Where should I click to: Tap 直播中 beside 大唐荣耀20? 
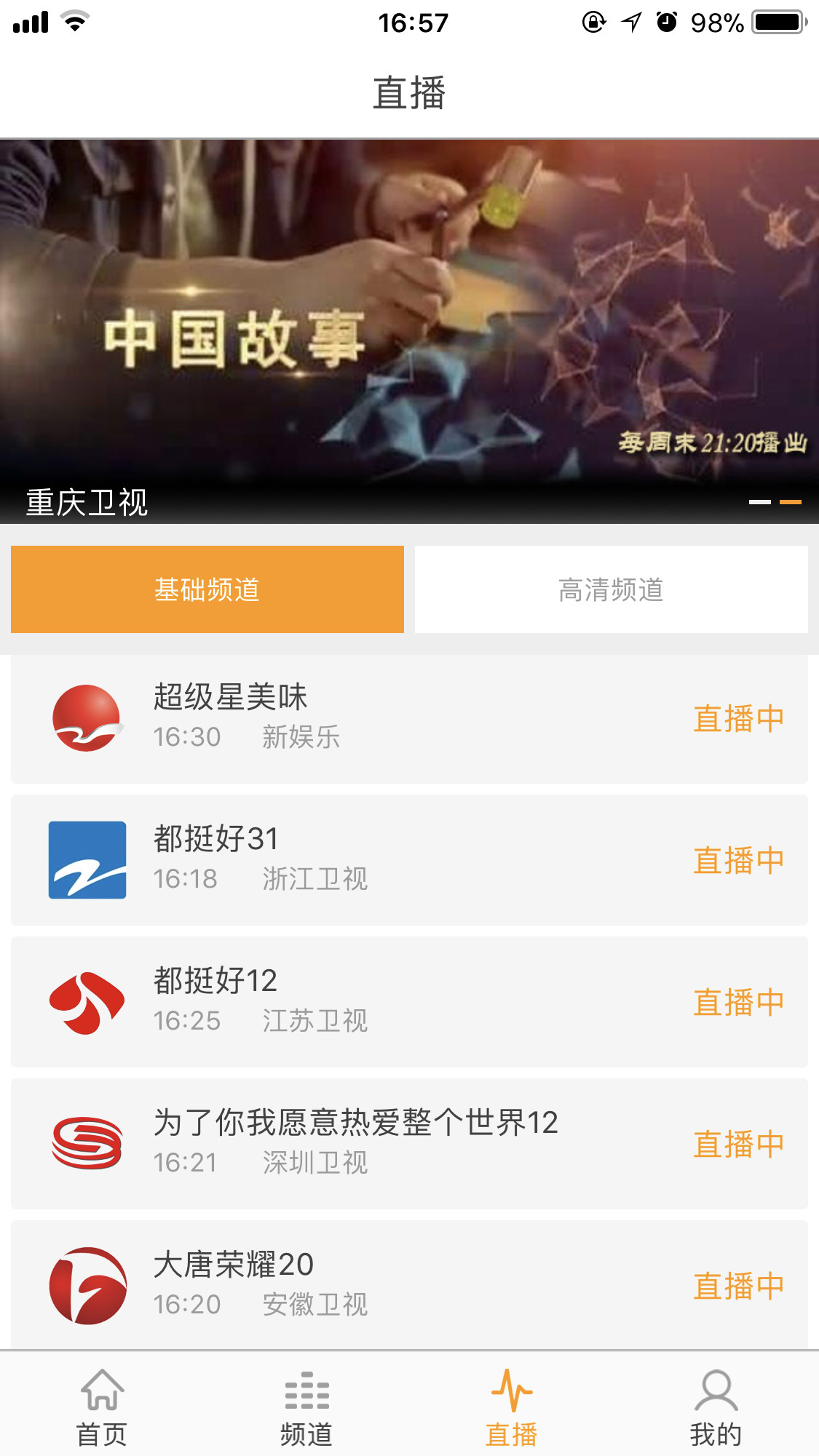(739, 1286)
